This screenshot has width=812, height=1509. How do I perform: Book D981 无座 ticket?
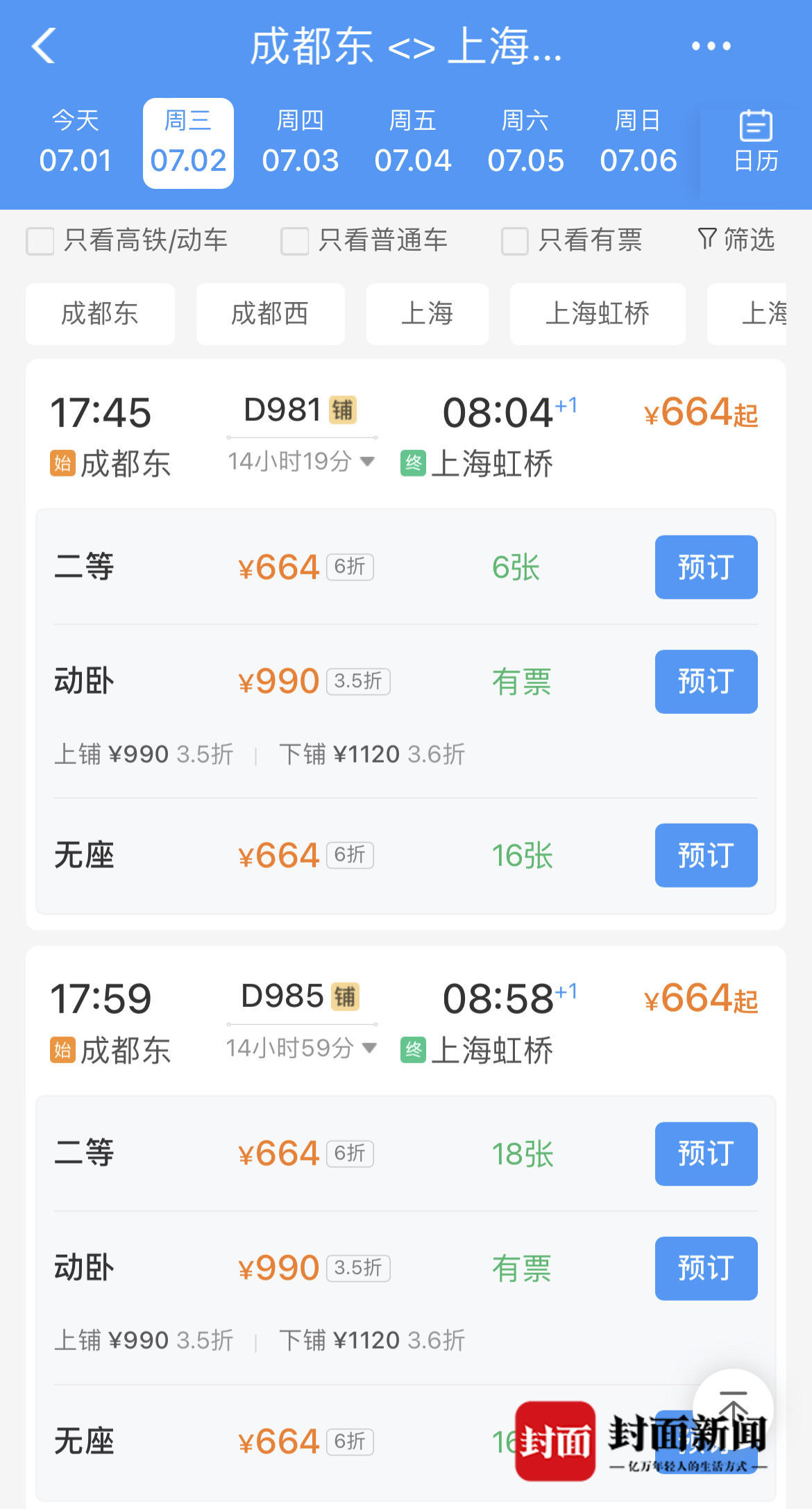(706, 855)
